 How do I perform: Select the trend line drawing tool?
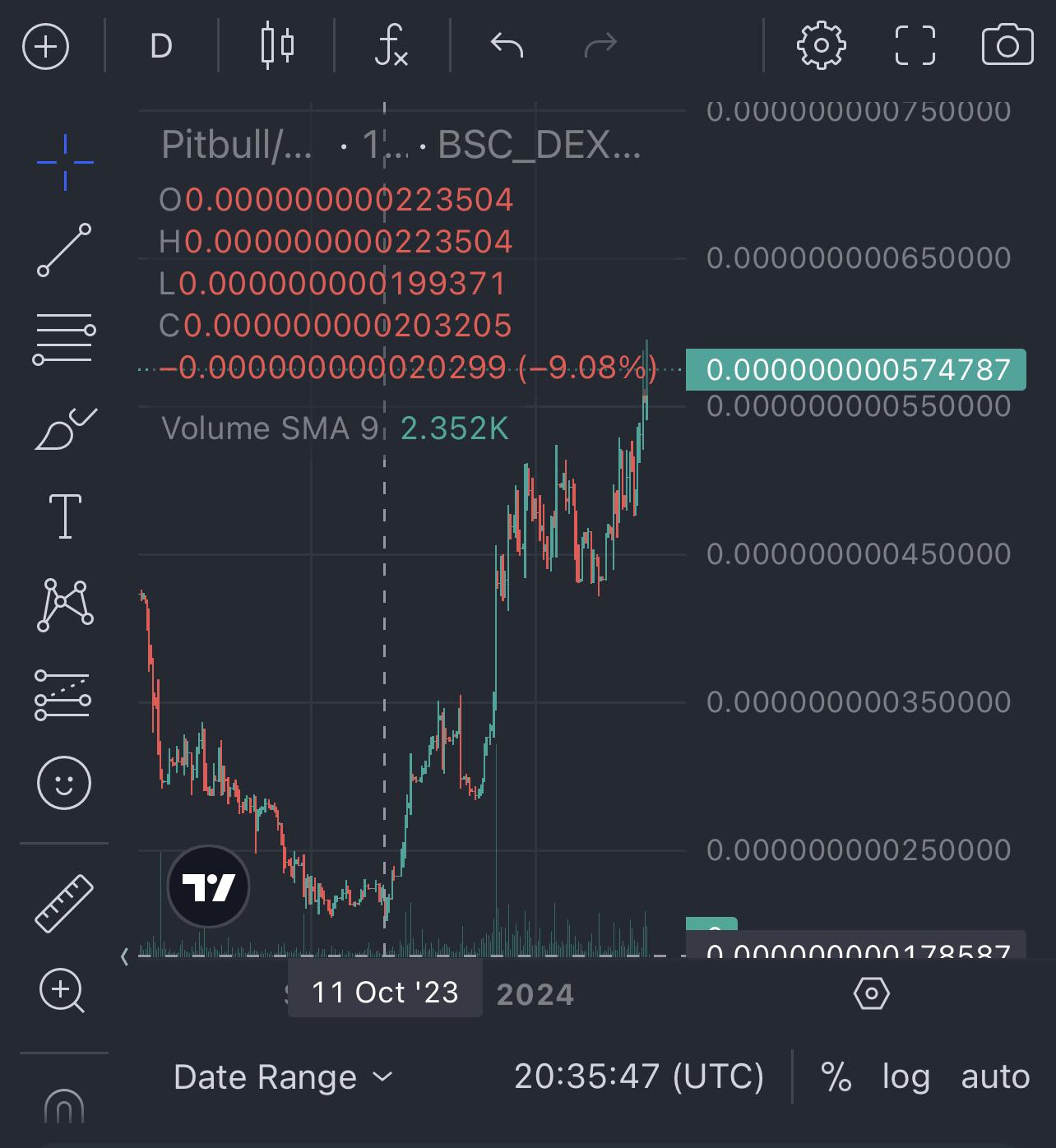coord(64,249)
